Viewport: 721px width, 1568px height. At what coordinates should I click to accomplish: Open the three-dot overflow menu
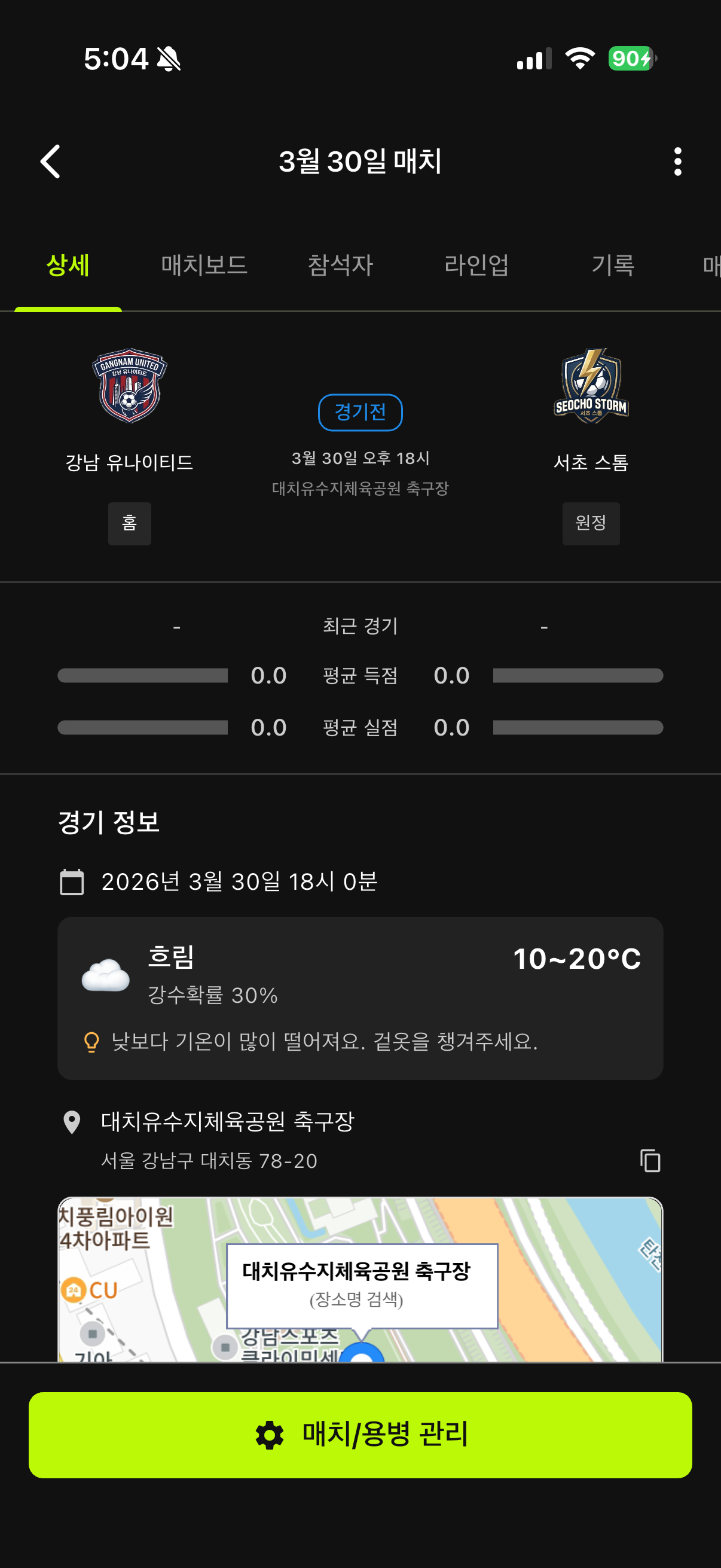click(678, 161)
